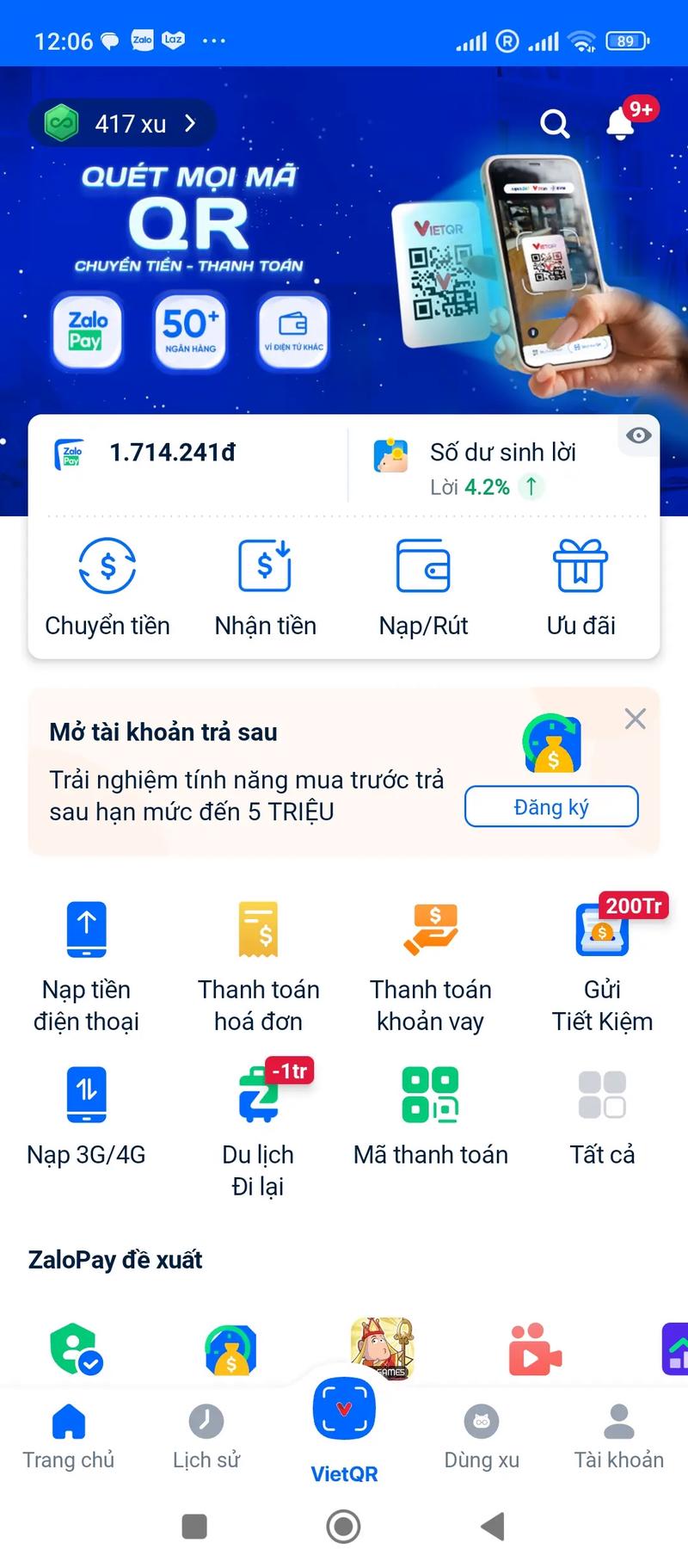
Task: Open Nạp 3G/4G
Action: click(86, 1116)
